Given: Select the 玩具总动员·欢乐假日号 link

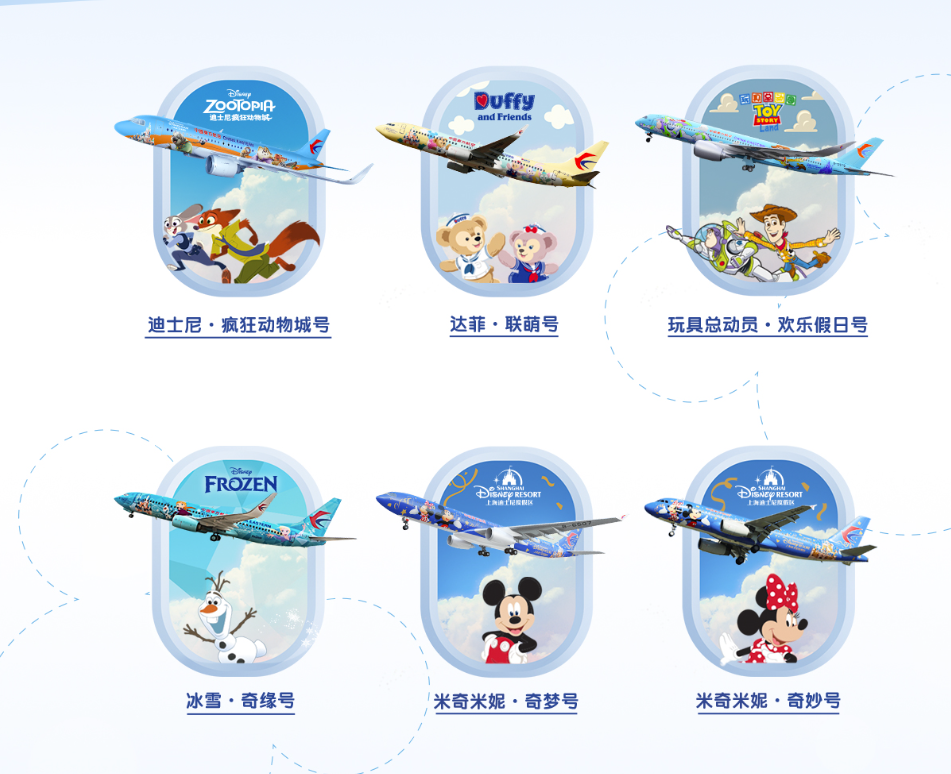Looking at the screenshot, I should [x=767, y=326].
